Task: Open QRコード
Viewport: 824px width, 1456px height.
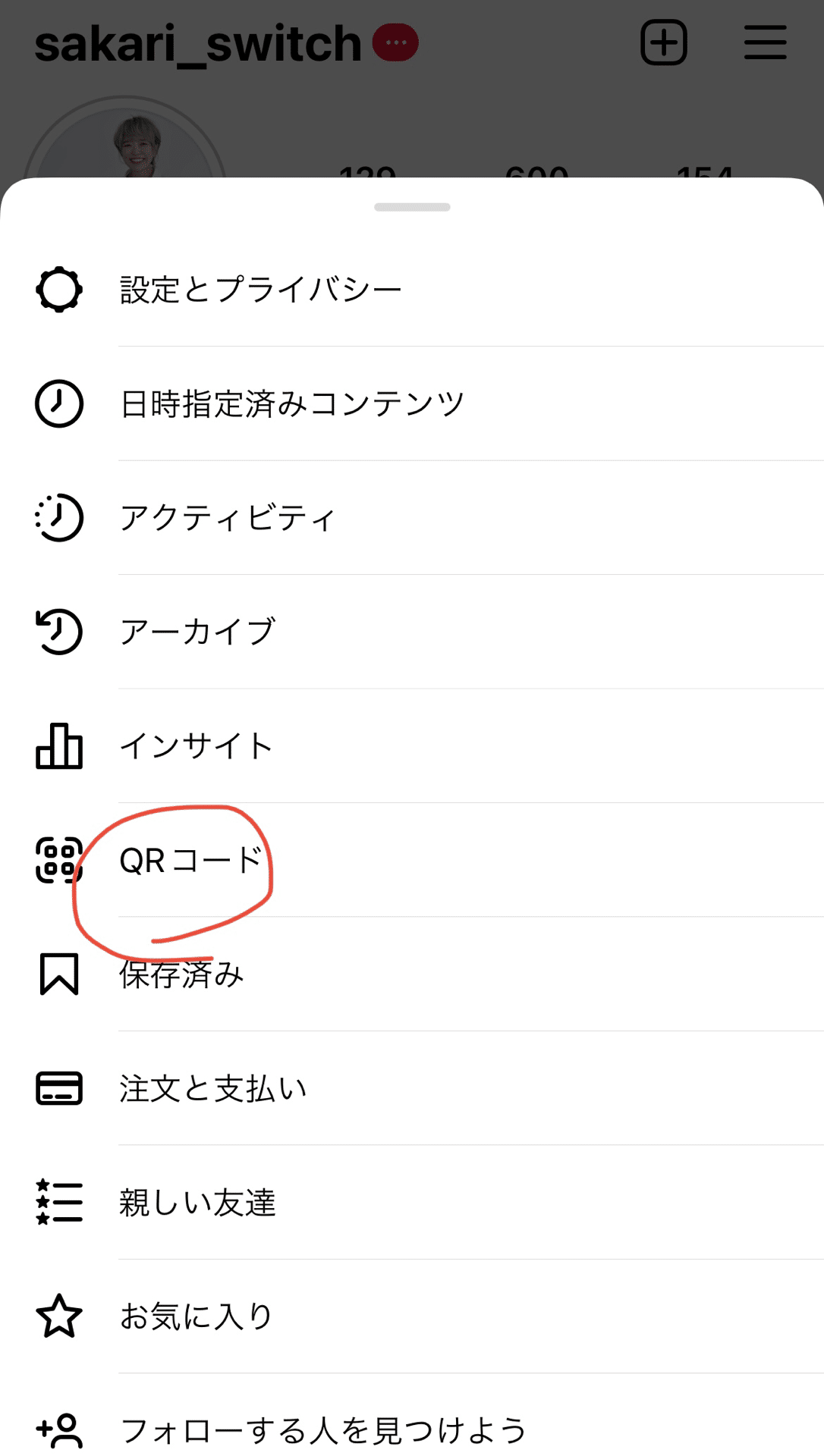Action: click(412, 860)
